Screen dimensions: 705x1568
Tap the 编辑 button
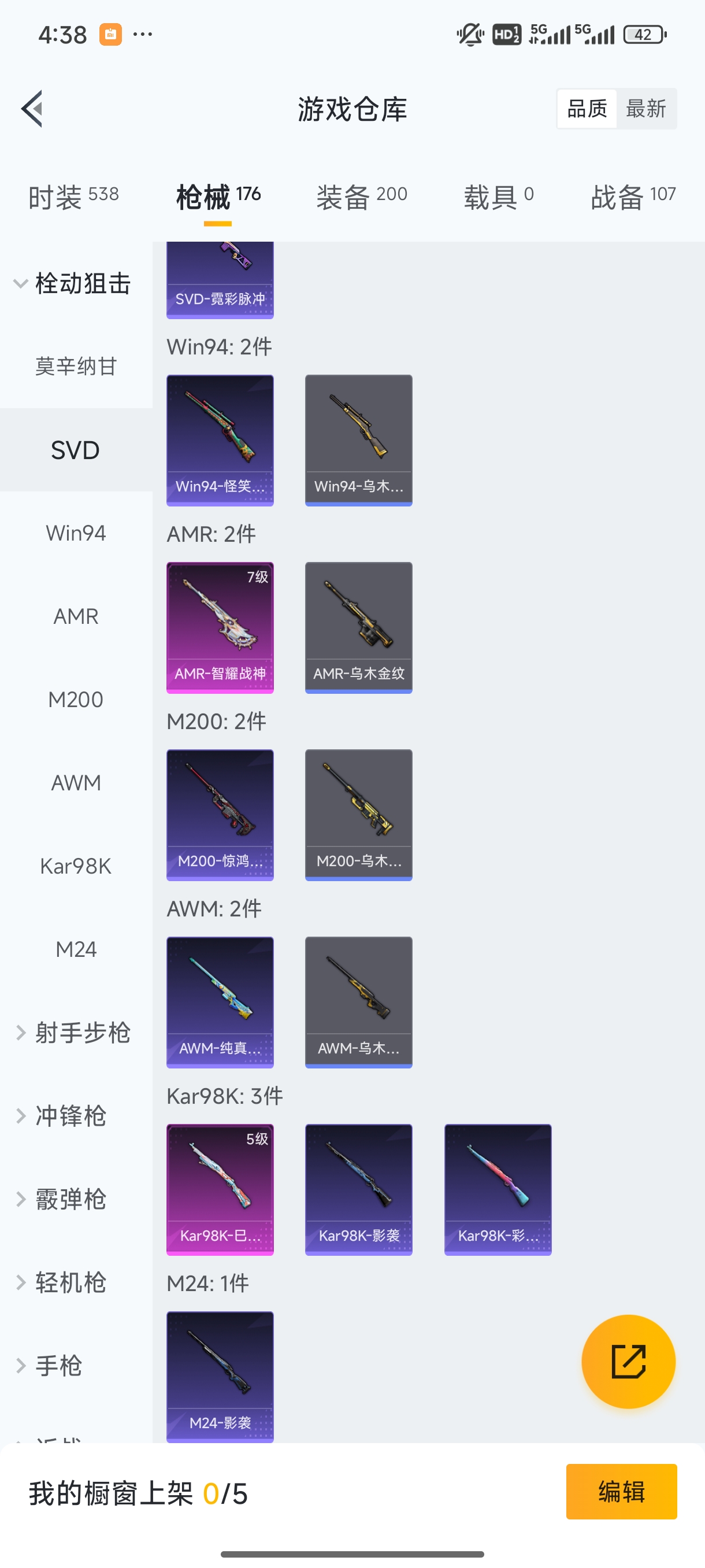tap(621, 1491)
